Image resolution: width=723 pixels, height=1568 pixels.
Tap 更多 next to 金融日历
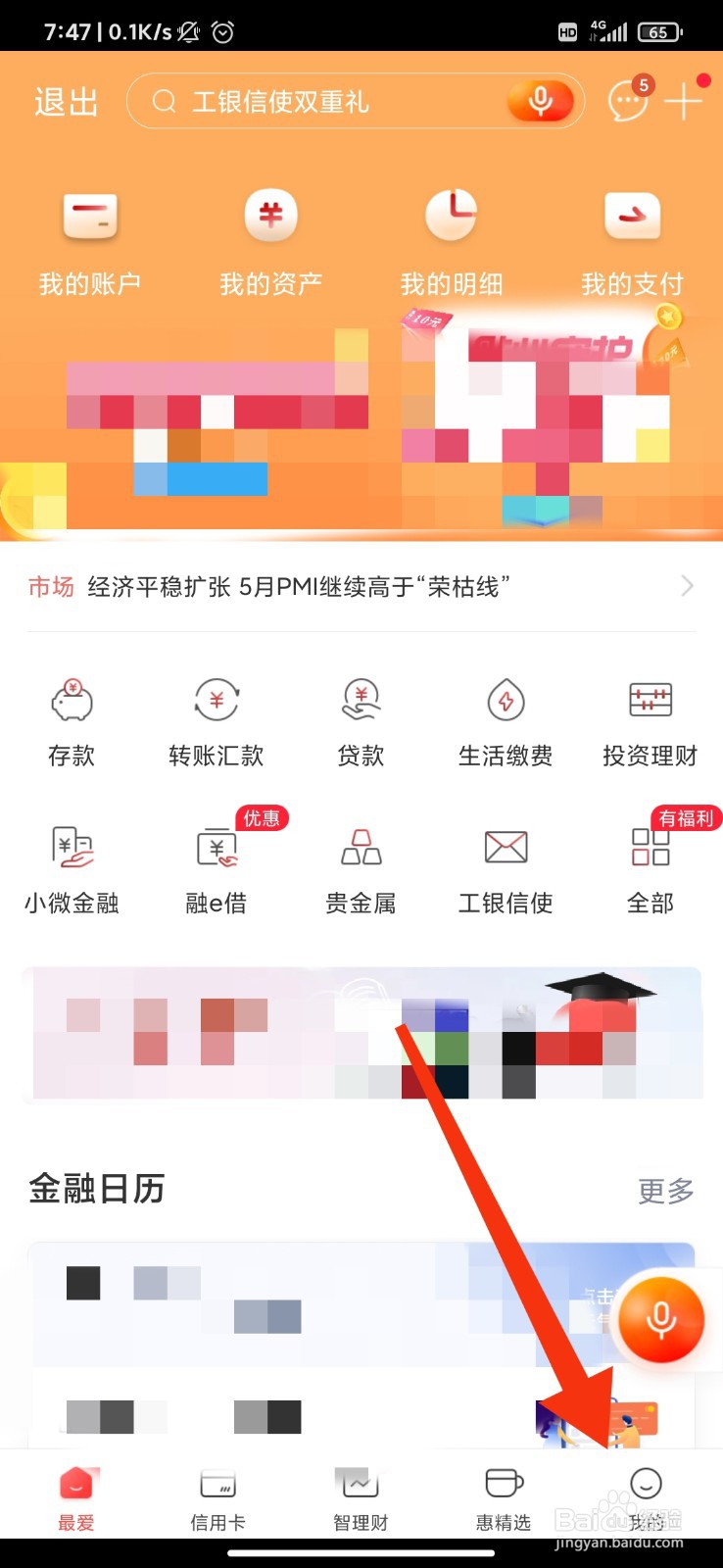pyautogui.click(x=665, y=1191)
